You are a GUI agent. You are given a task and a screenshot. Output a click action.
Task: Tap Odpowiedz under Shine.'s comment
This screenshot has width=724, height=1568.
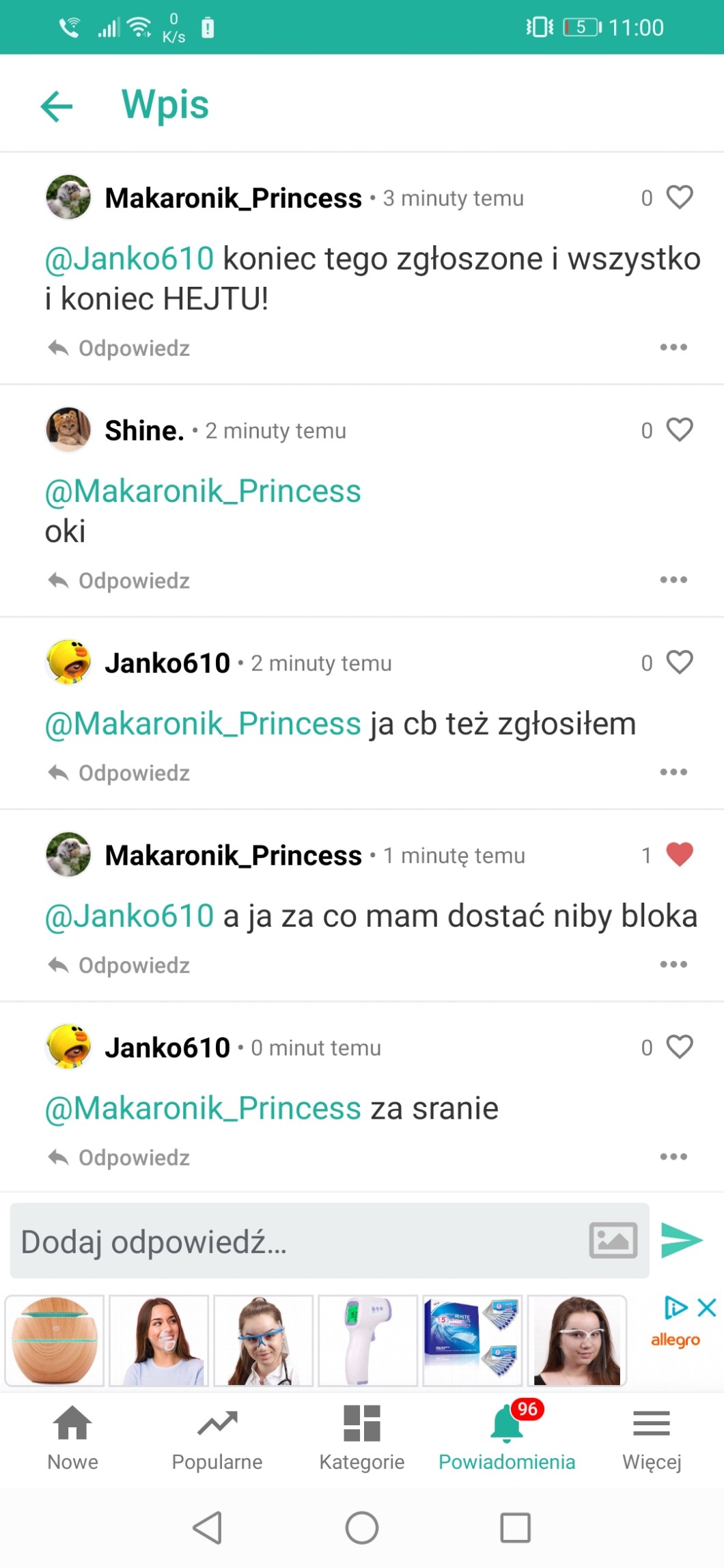click(x=120, y=580)
